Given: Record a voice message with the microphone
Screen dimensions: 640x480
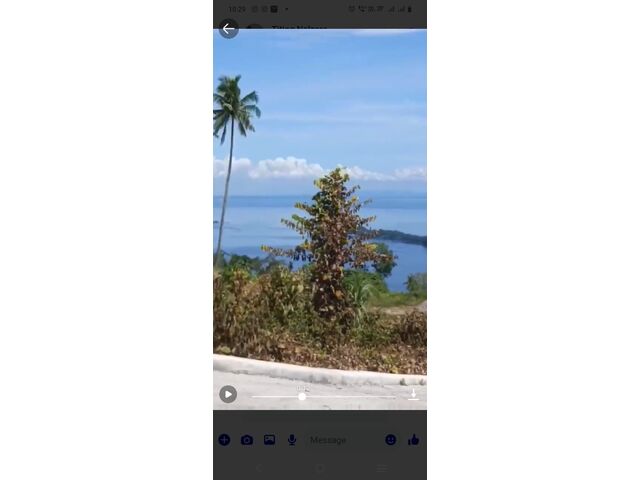Looking at the screenshot, I should pos(292,440).
